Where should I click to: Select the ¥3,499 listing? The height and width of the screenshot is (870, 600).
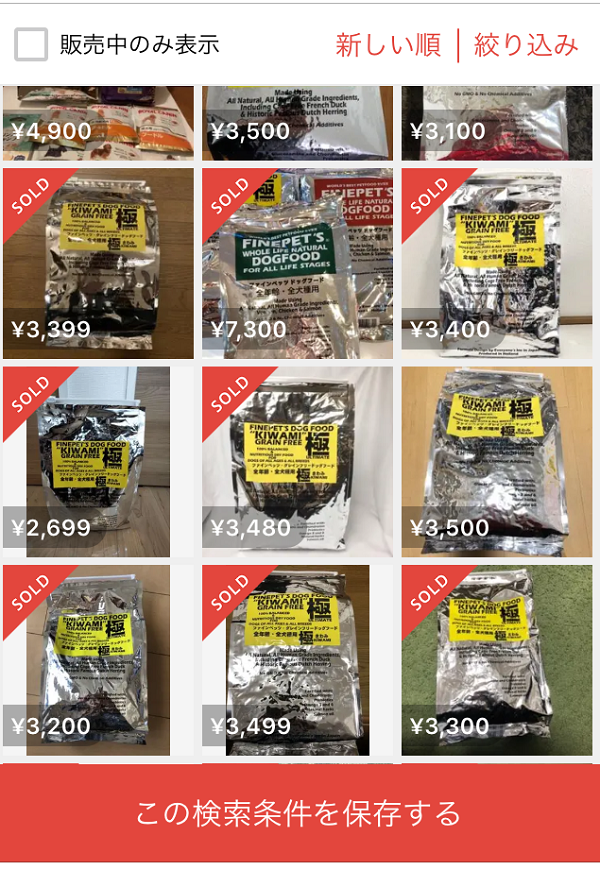point(297,660)
